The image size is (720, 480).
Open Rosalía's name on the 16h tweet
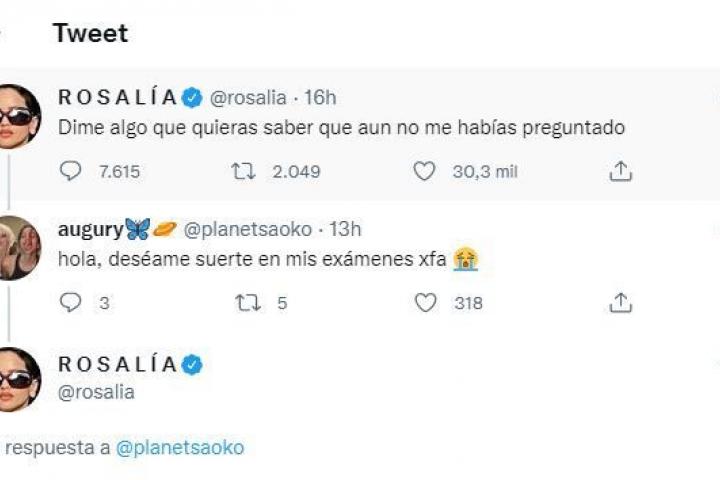click(118, 97)
